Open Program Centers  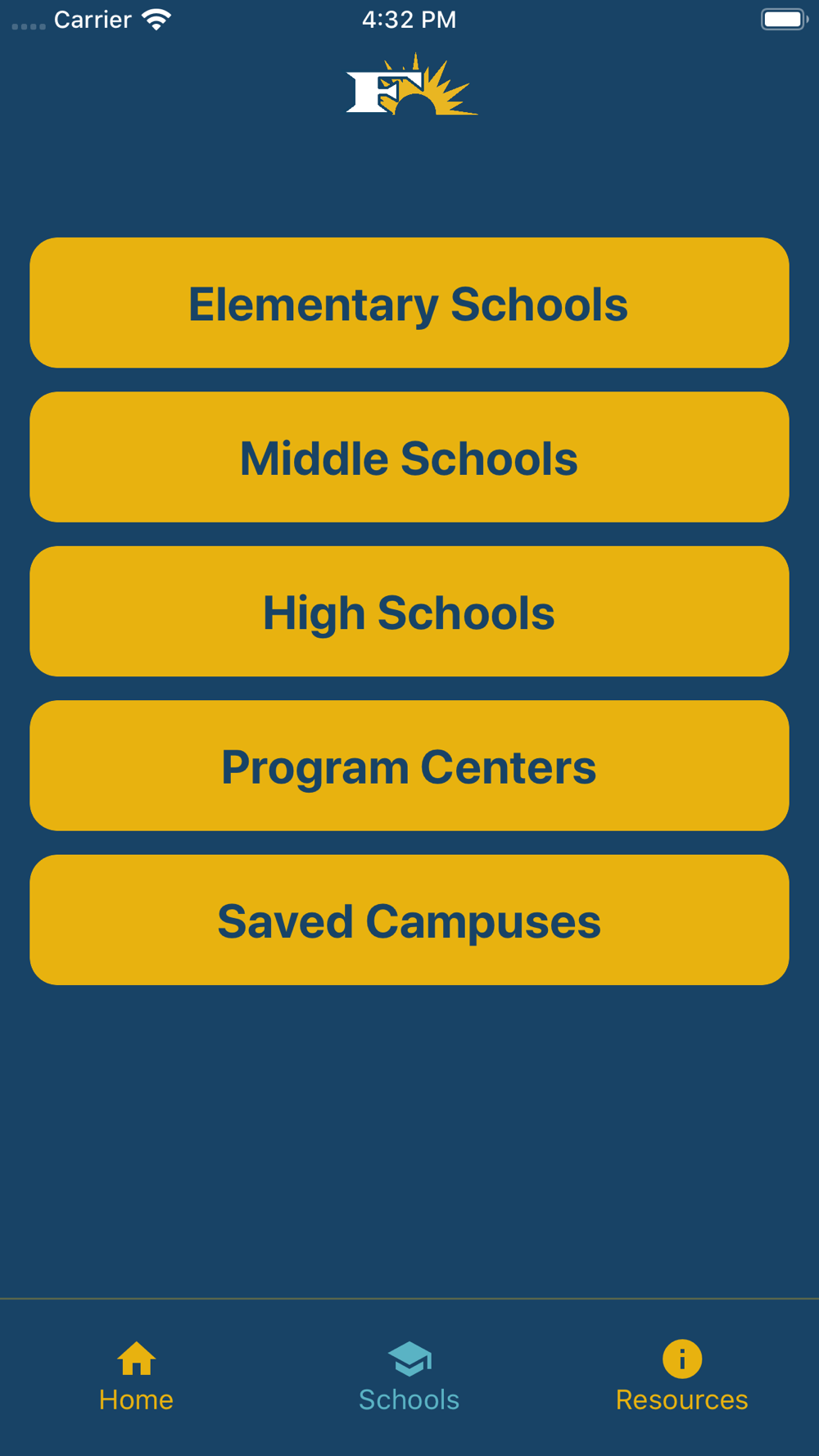(x=409, y=766)
